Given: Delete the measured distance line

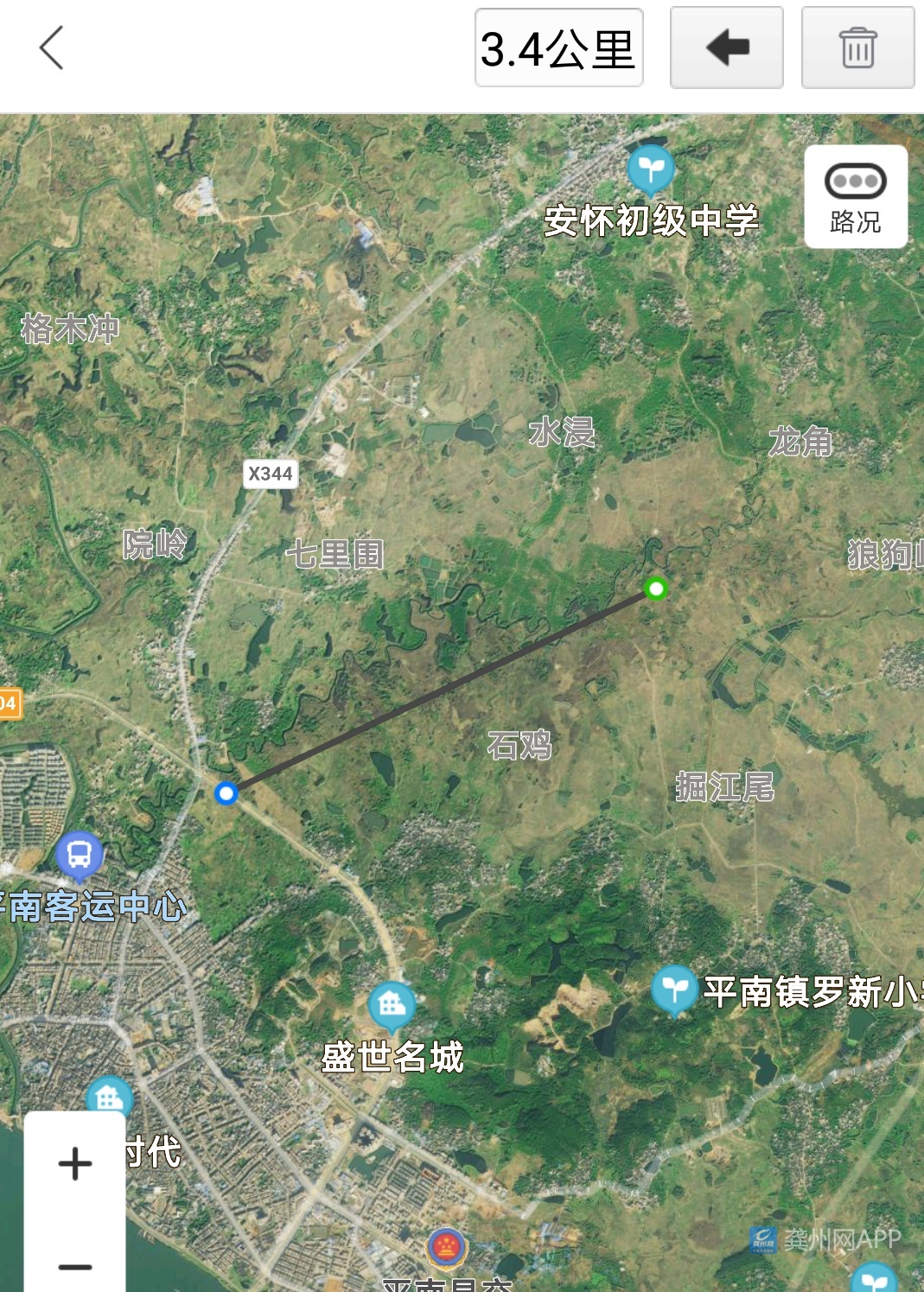Looking at the screenshot, I should (x=857, y=48).
